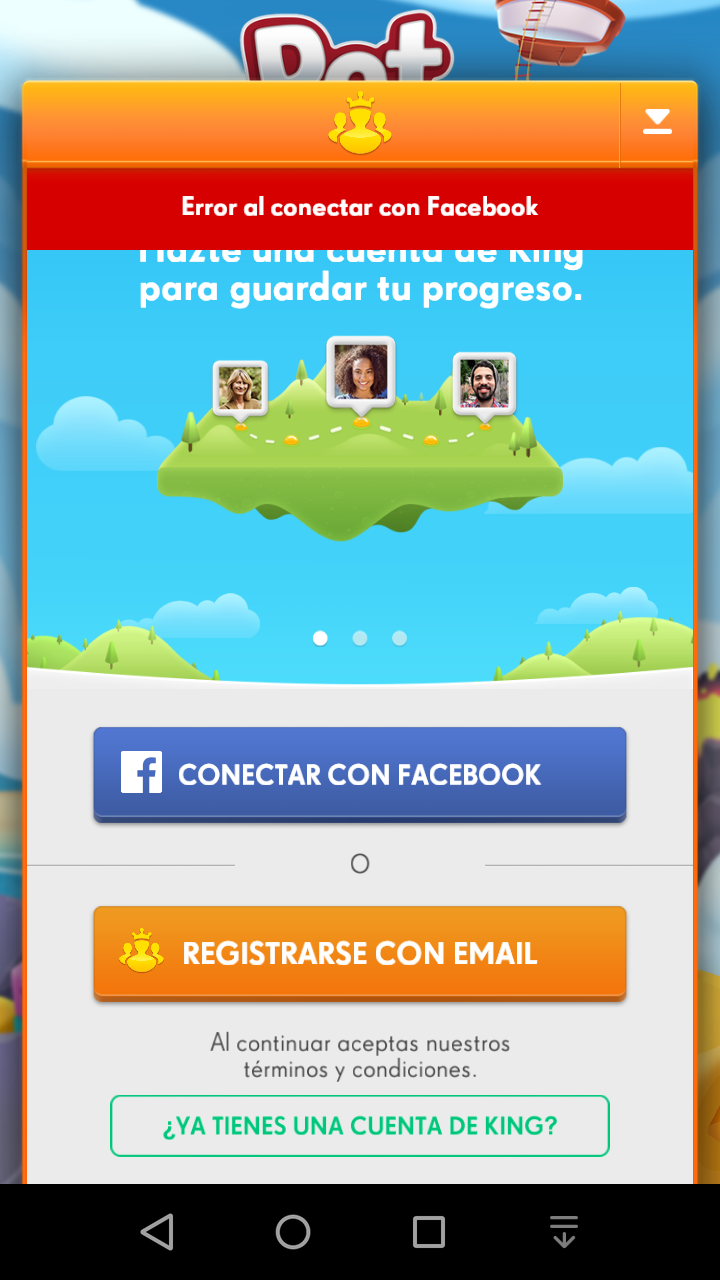Viewport: 720px width, 1280px height.
Task: Go back using the system back button
Action: (x=157, y=1232)
